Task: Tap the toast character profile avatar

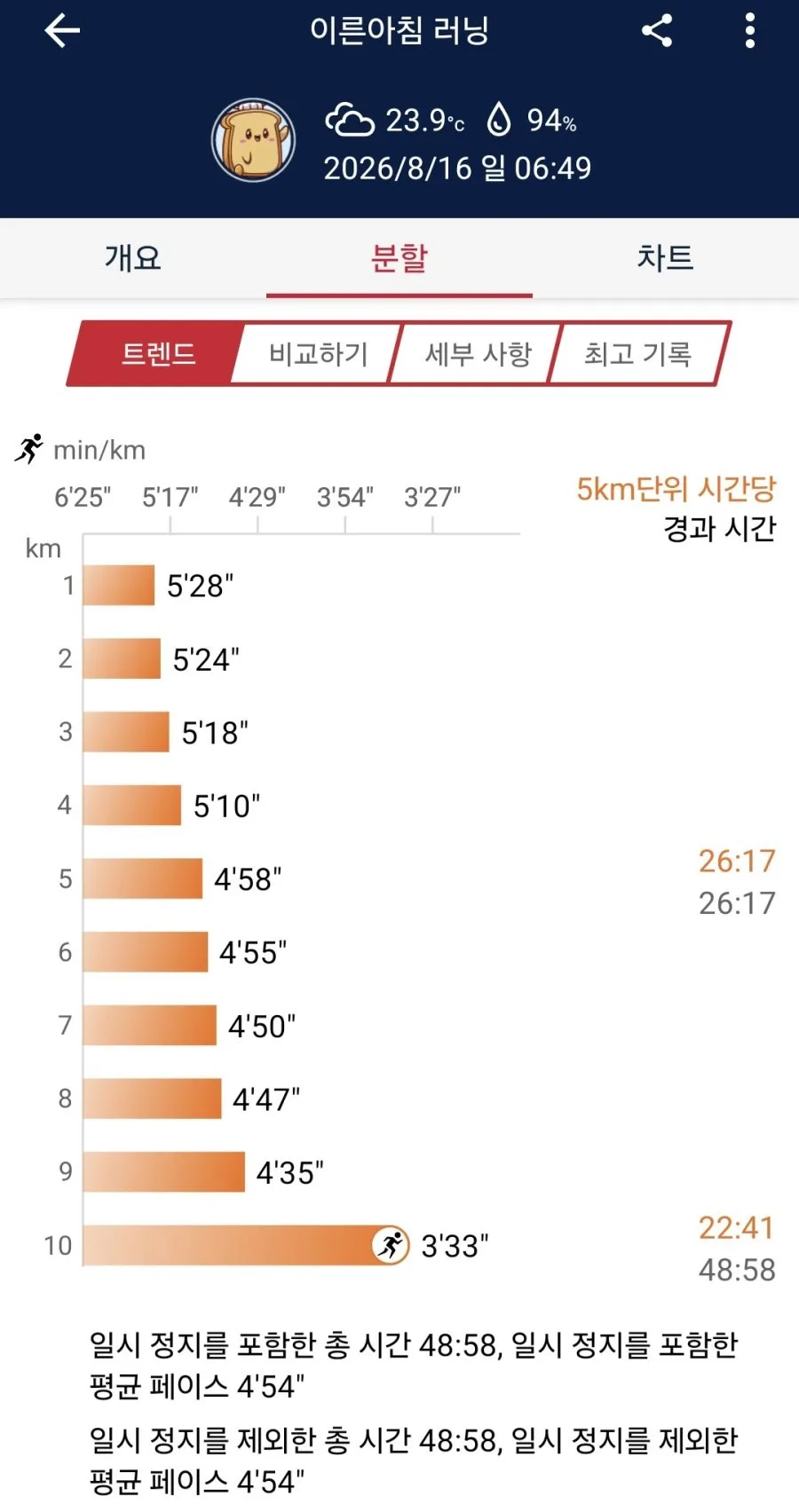Action: 253,140
